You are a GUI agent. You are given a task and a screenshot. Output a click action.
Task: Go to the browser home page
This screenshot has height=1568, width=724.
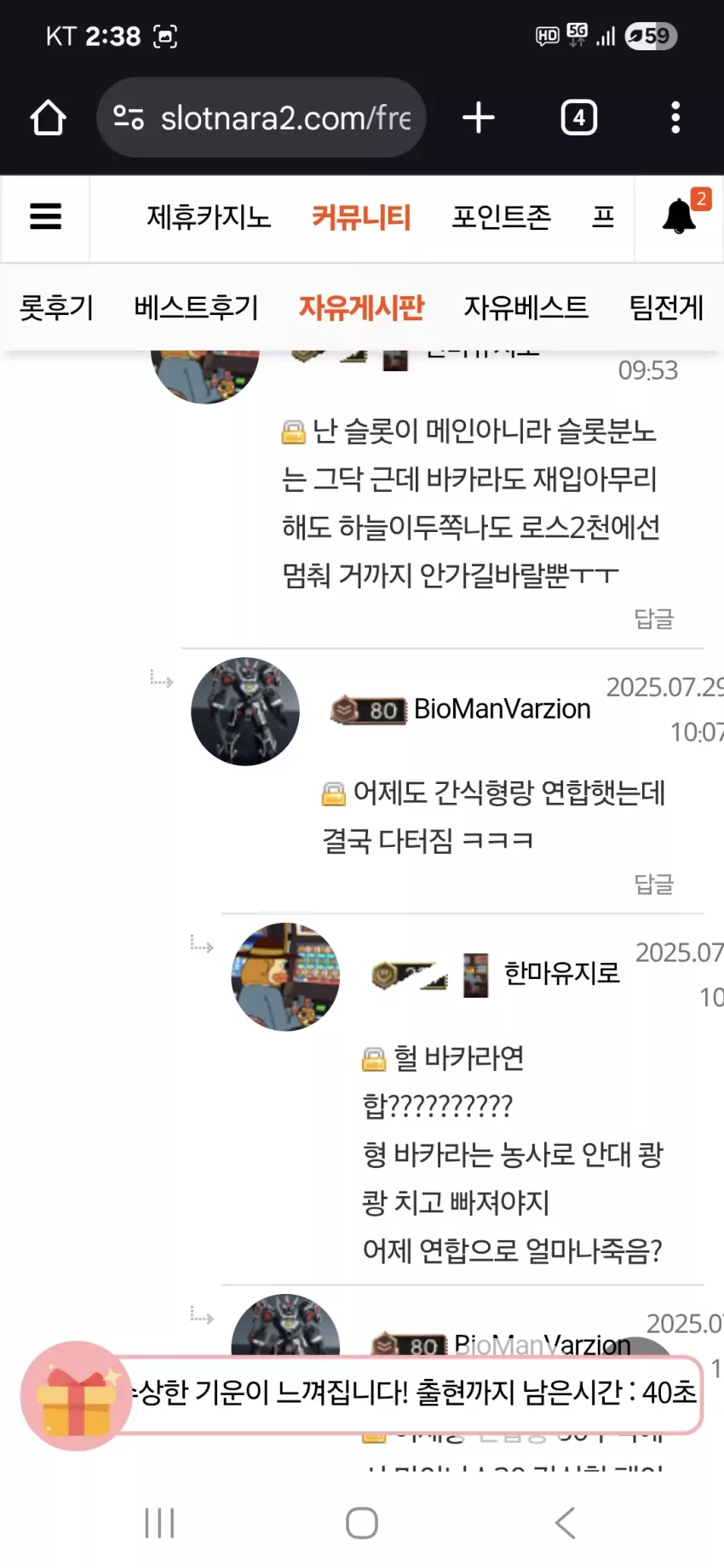pyautogui.click(x=48, y=117)
